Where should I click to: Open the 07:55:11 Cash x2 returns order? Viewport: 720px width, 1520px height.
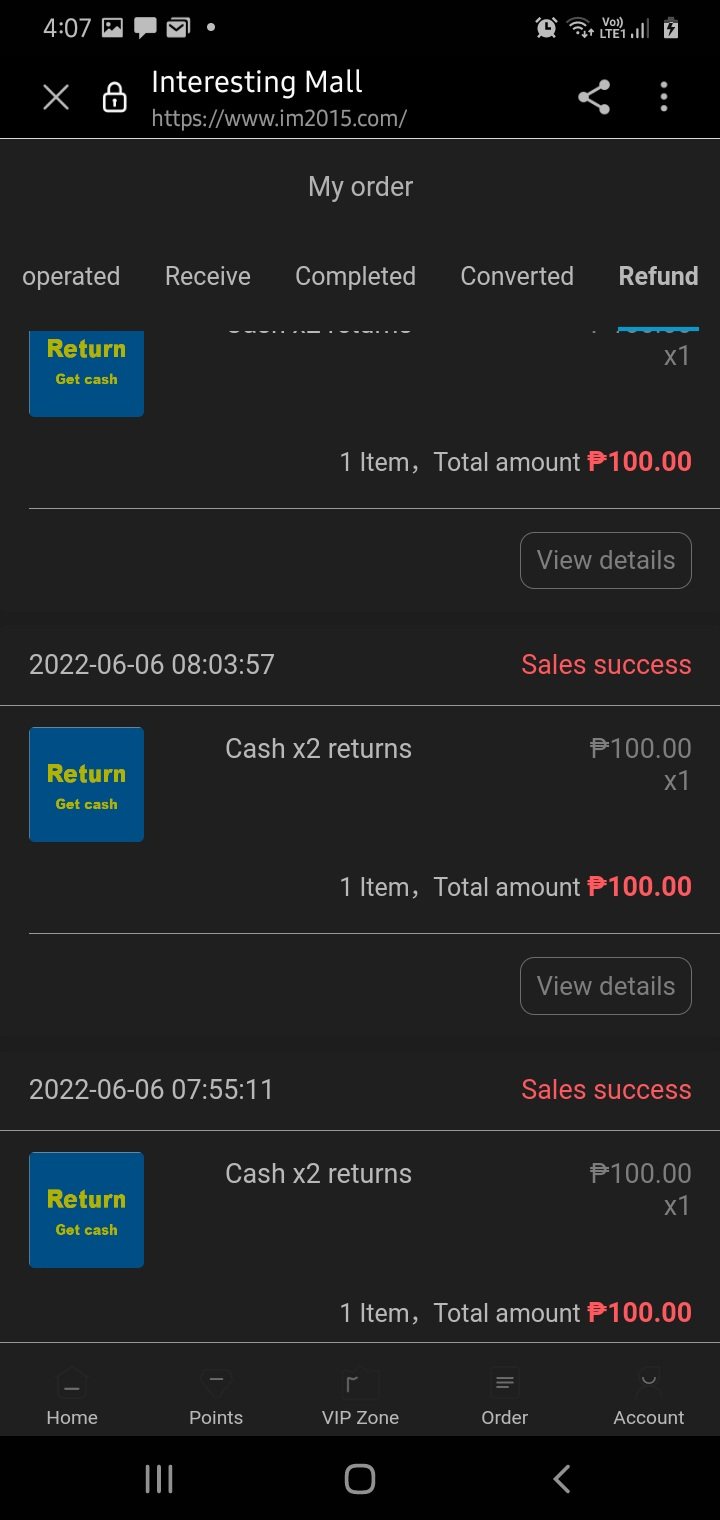(x=318, y=1174)
